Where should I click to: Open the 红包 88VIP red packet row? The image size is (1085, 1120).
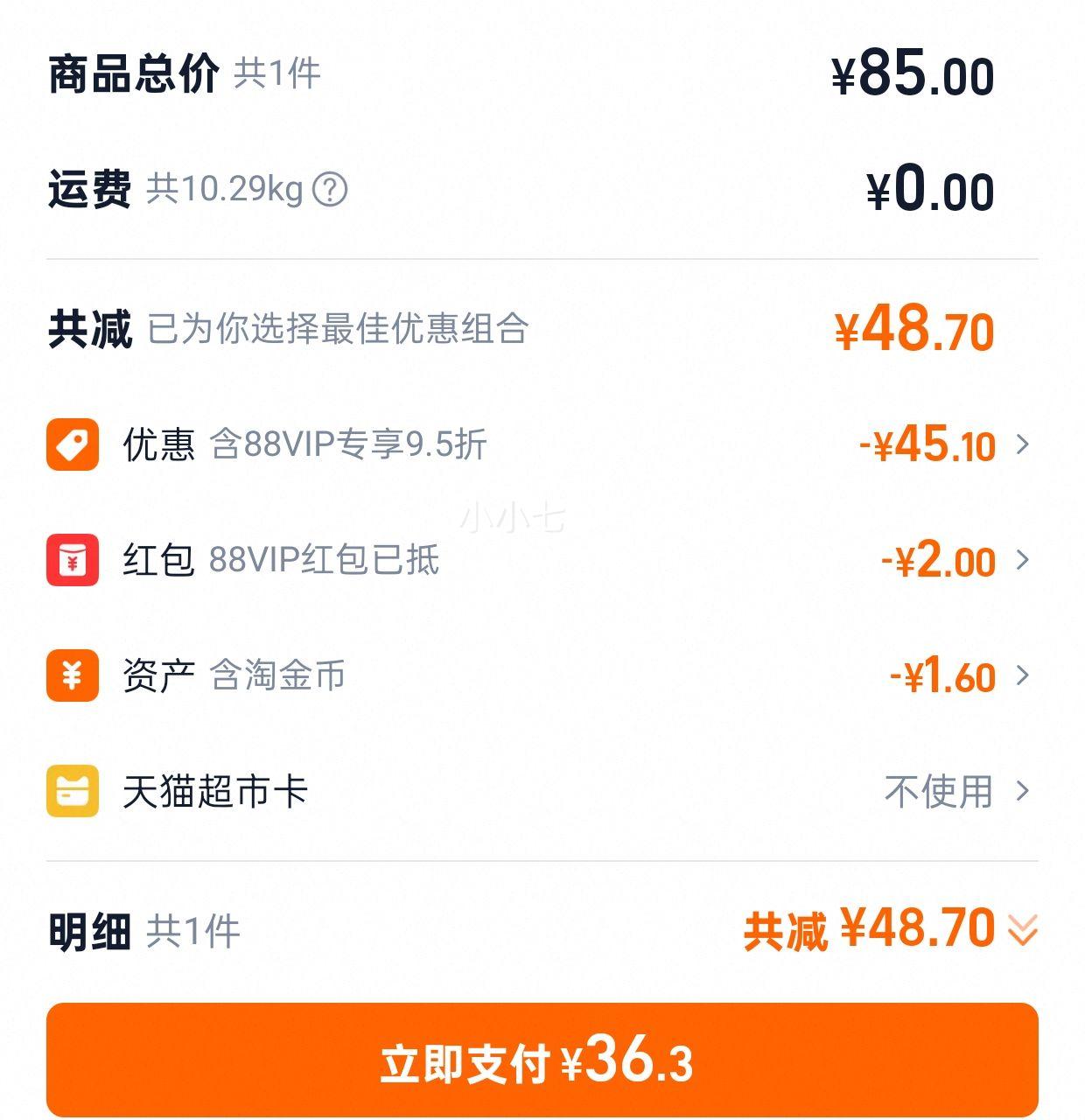[x=541, y=560]
